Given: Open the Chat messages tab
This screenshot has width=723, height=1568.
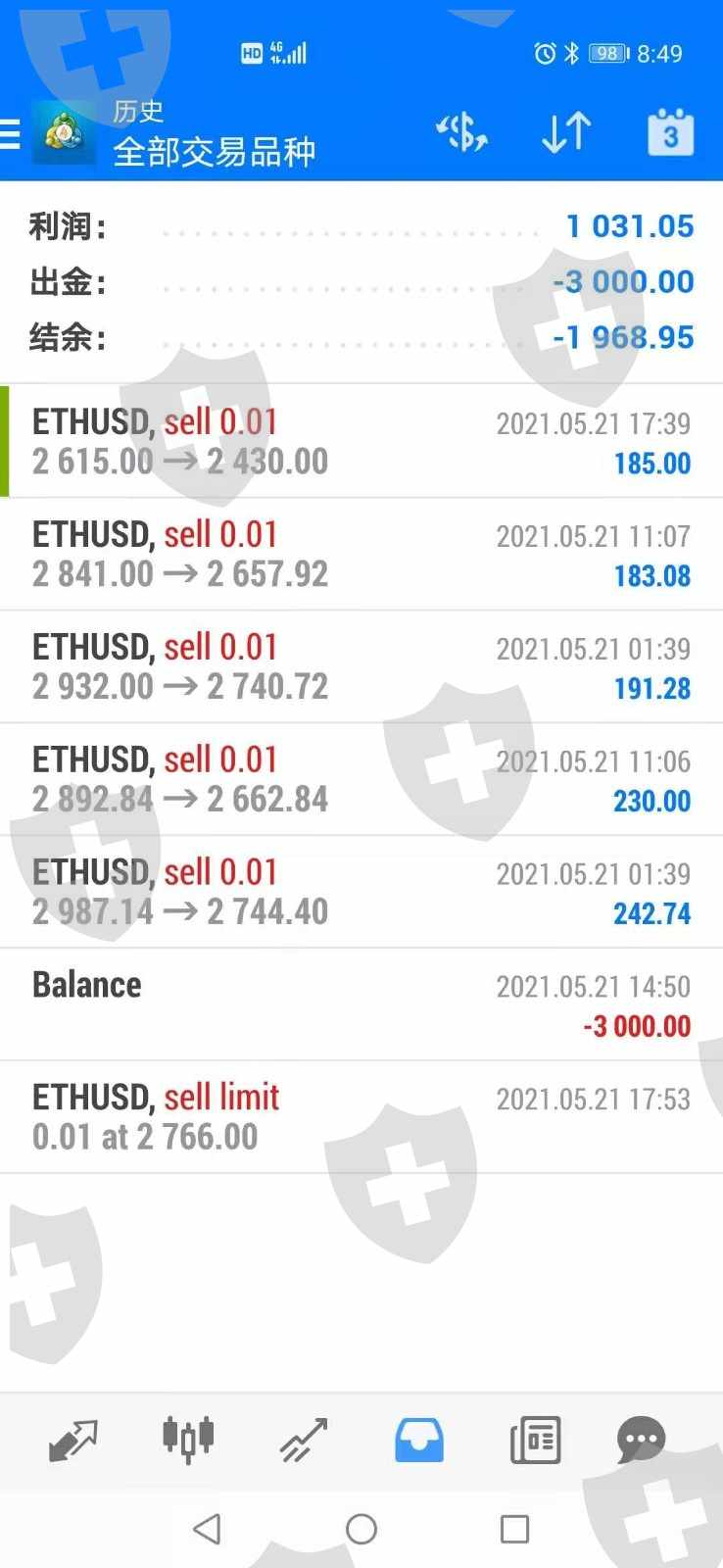Looking at the screenshot, I should pos(642,1441).
